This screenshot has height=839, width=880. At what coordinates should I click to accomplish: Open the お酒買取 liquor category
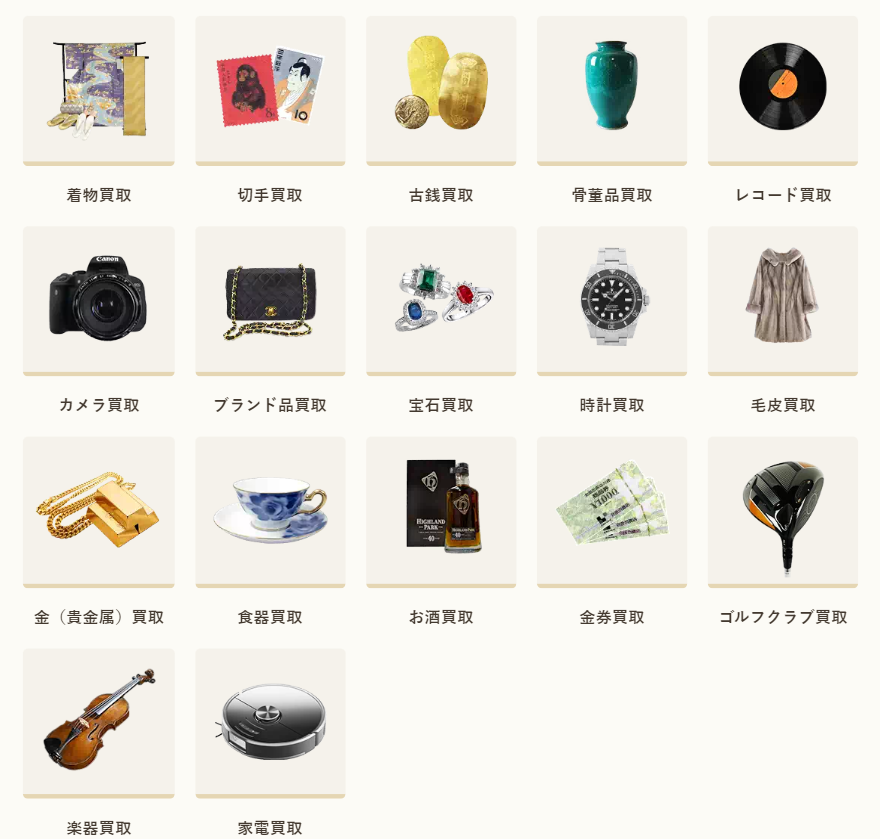(441, 511)
